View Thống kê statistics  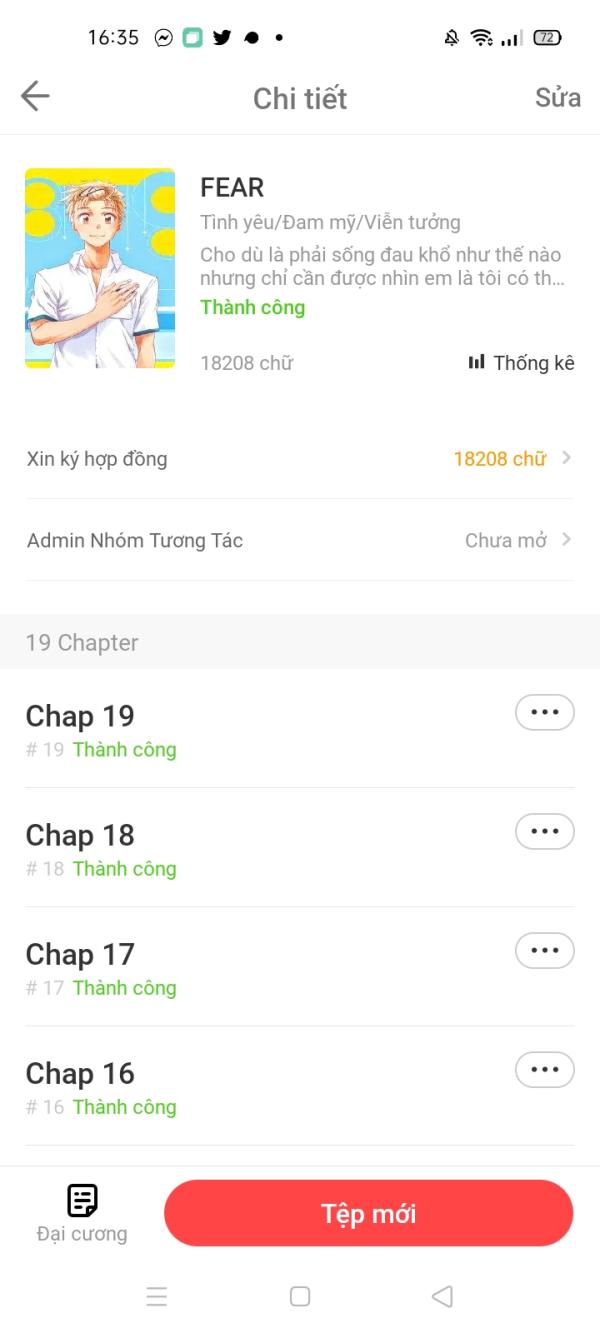point(521,363)
